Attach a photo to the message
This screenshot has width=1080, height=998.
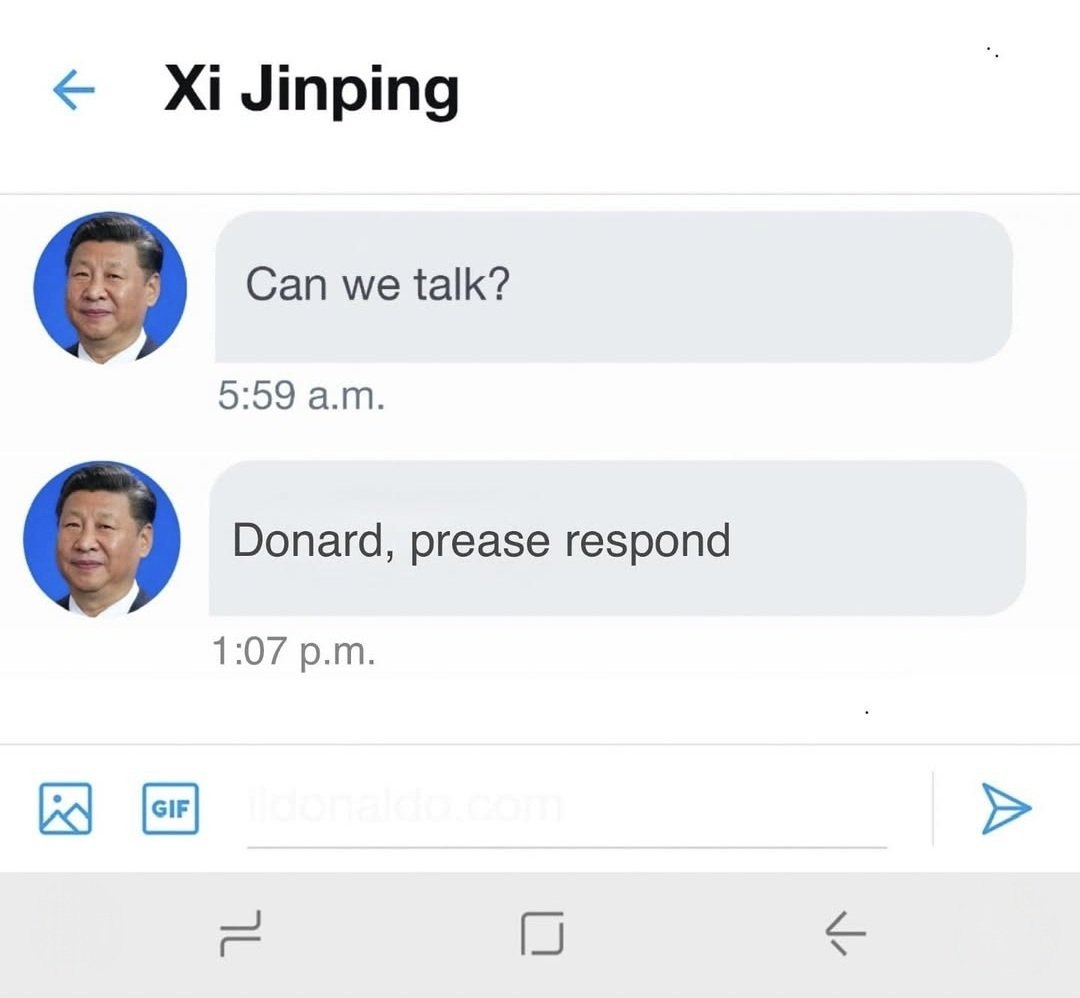(65, 808)
